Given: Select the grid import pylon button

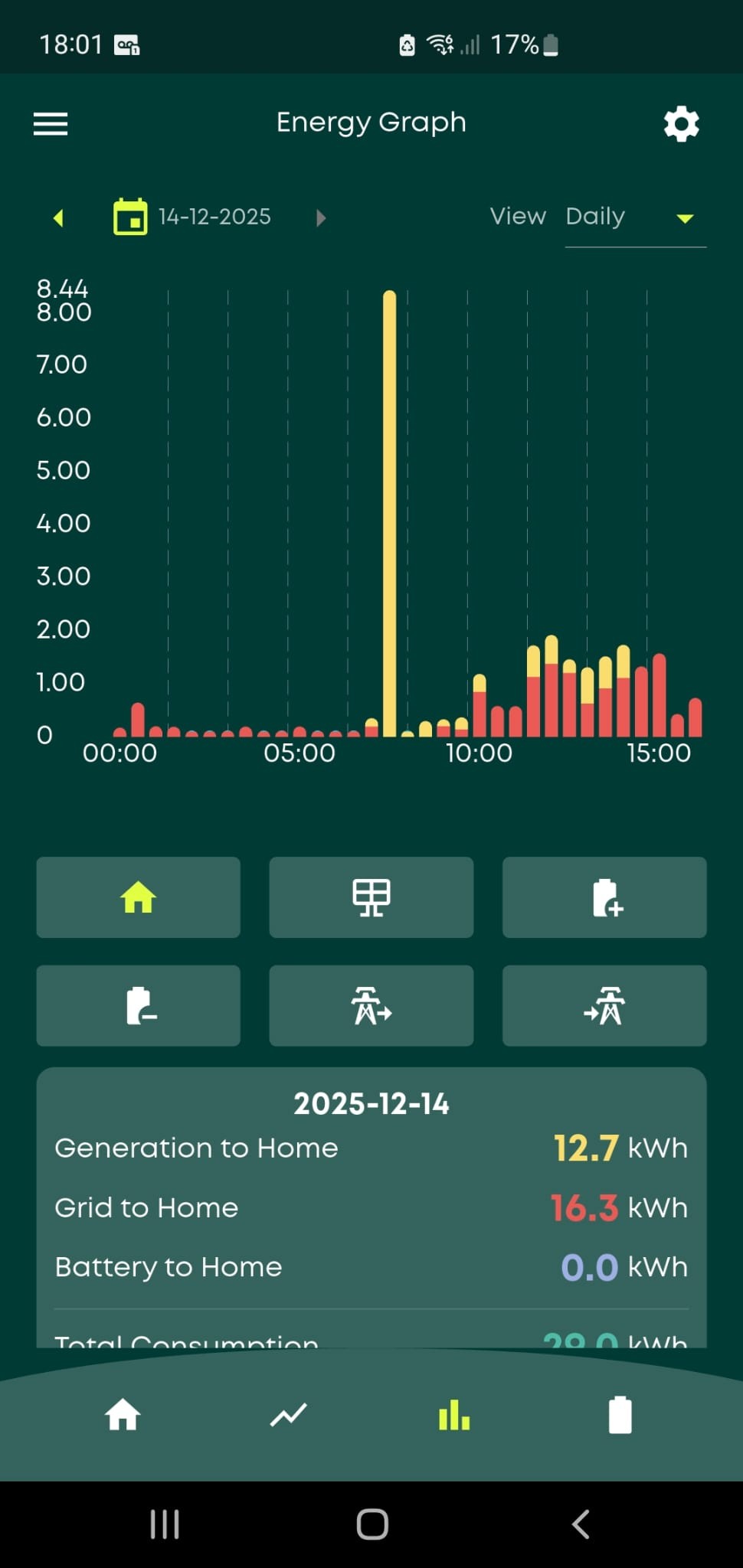Looking at the screenshot, I should pos(604,1005).
